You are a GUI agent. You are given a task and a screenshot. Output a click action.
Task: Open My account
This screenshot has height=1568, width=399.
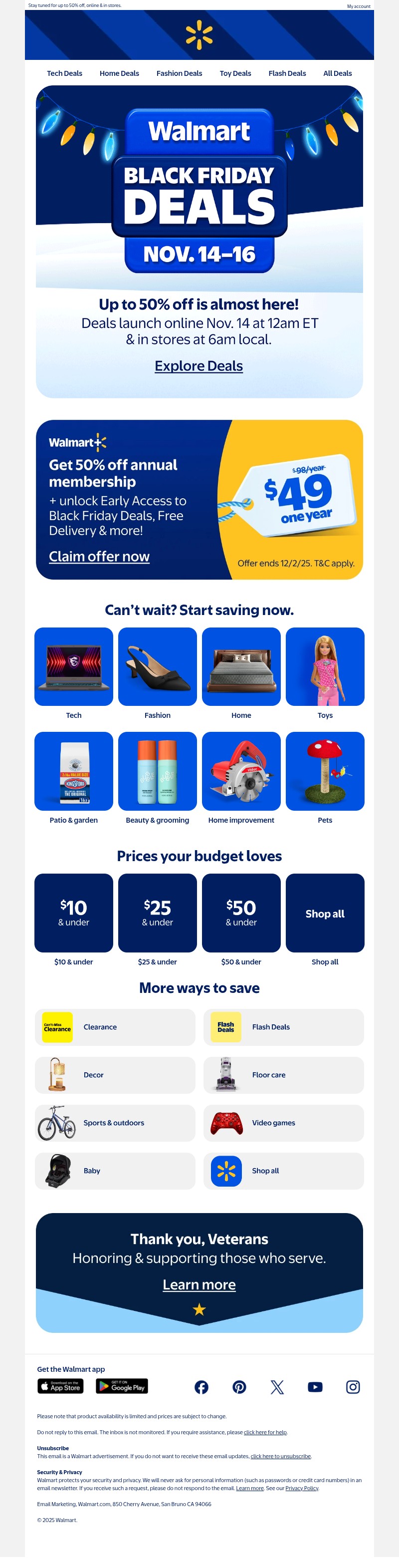point(358,6)
